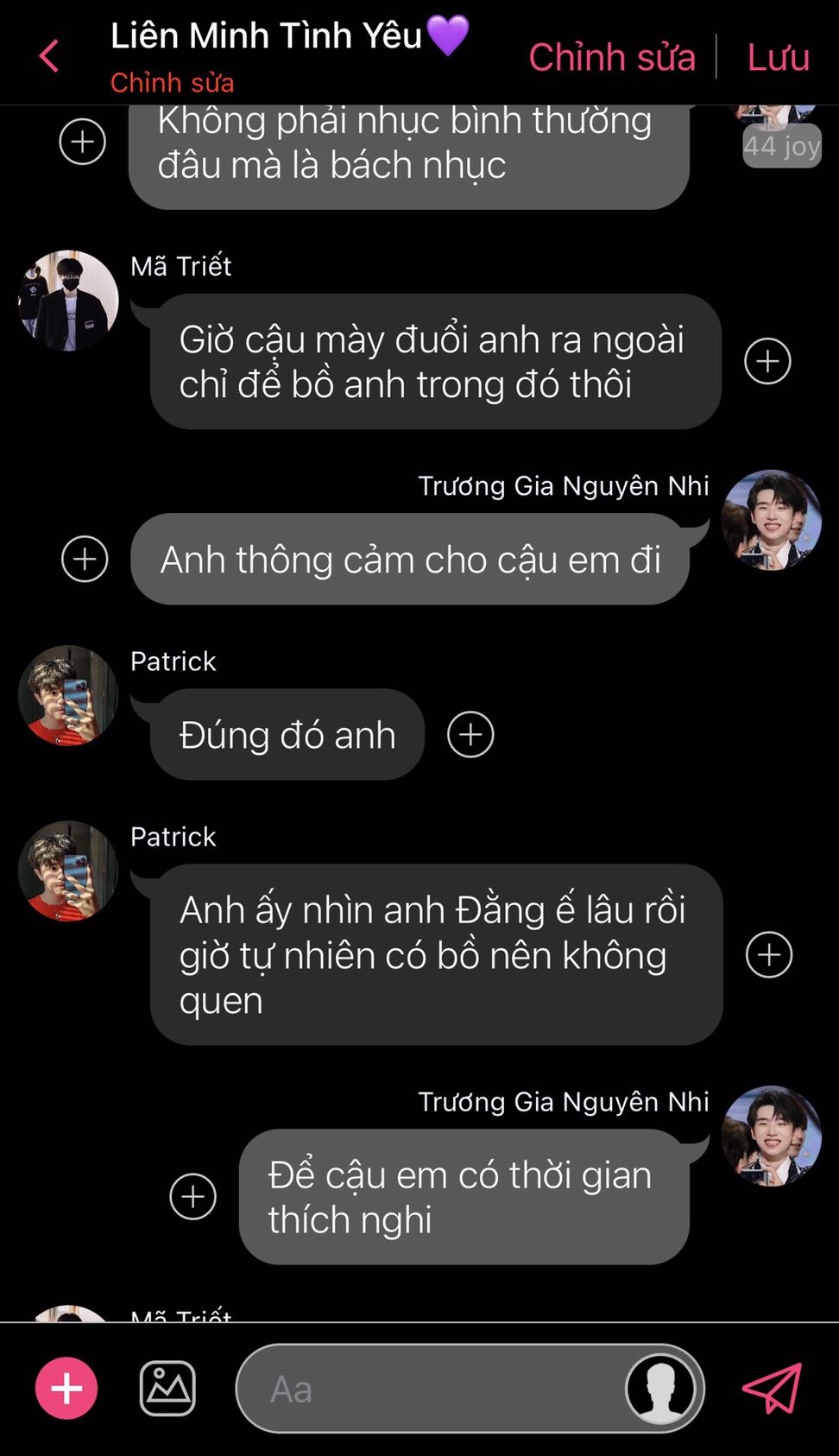Choose sender via the silhouette icon in input
839x1456 pixels.
[660, 1389]
